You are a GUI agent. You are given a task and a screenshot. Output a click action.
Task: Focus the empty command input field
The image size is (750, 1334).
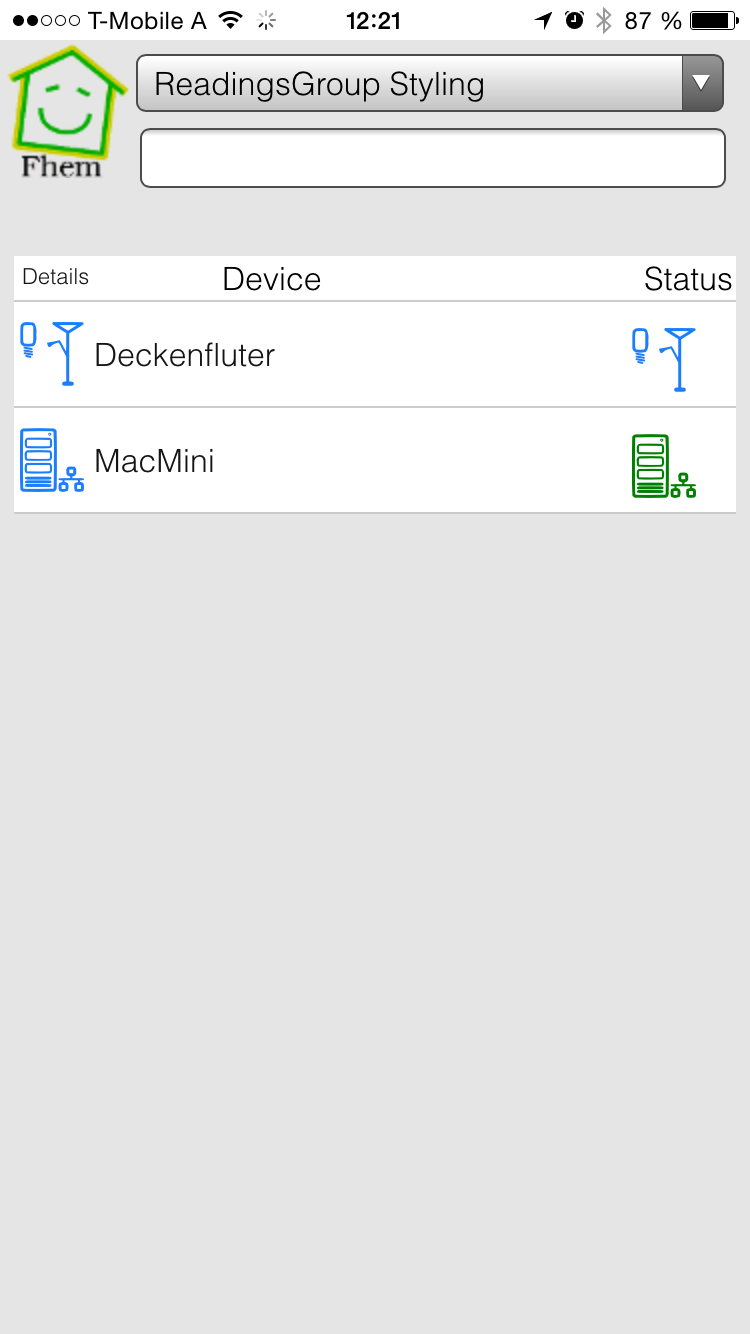(x=432, y=158)
